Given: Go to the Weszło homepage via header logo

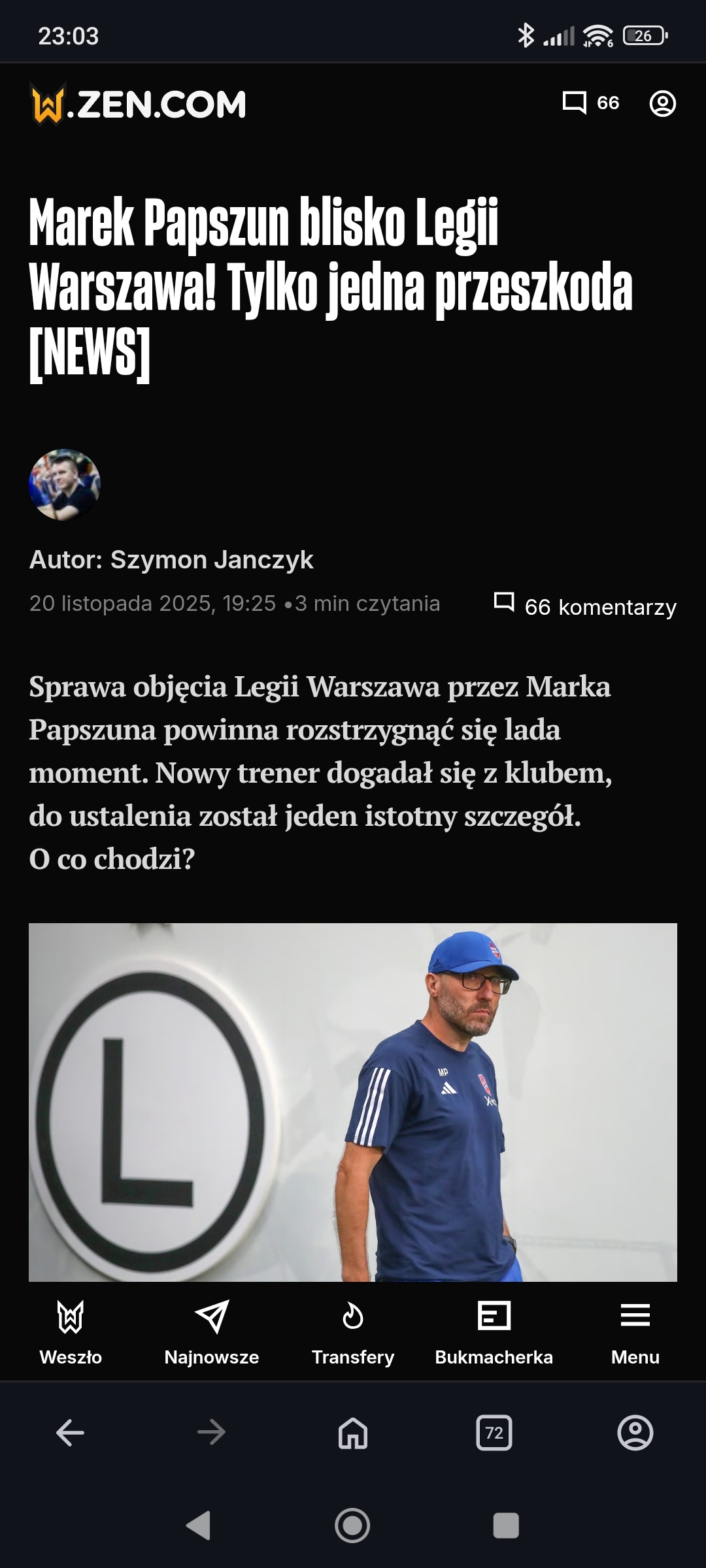Looking at the screenshot, I should (x=139, y=105).
